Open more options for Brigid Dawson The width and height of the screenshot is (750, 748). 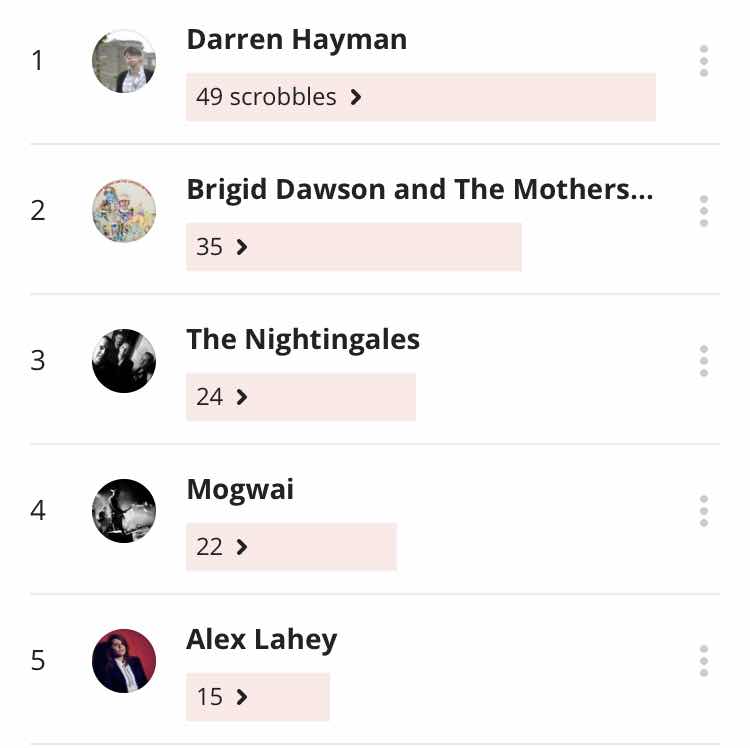tap(704, 211)
